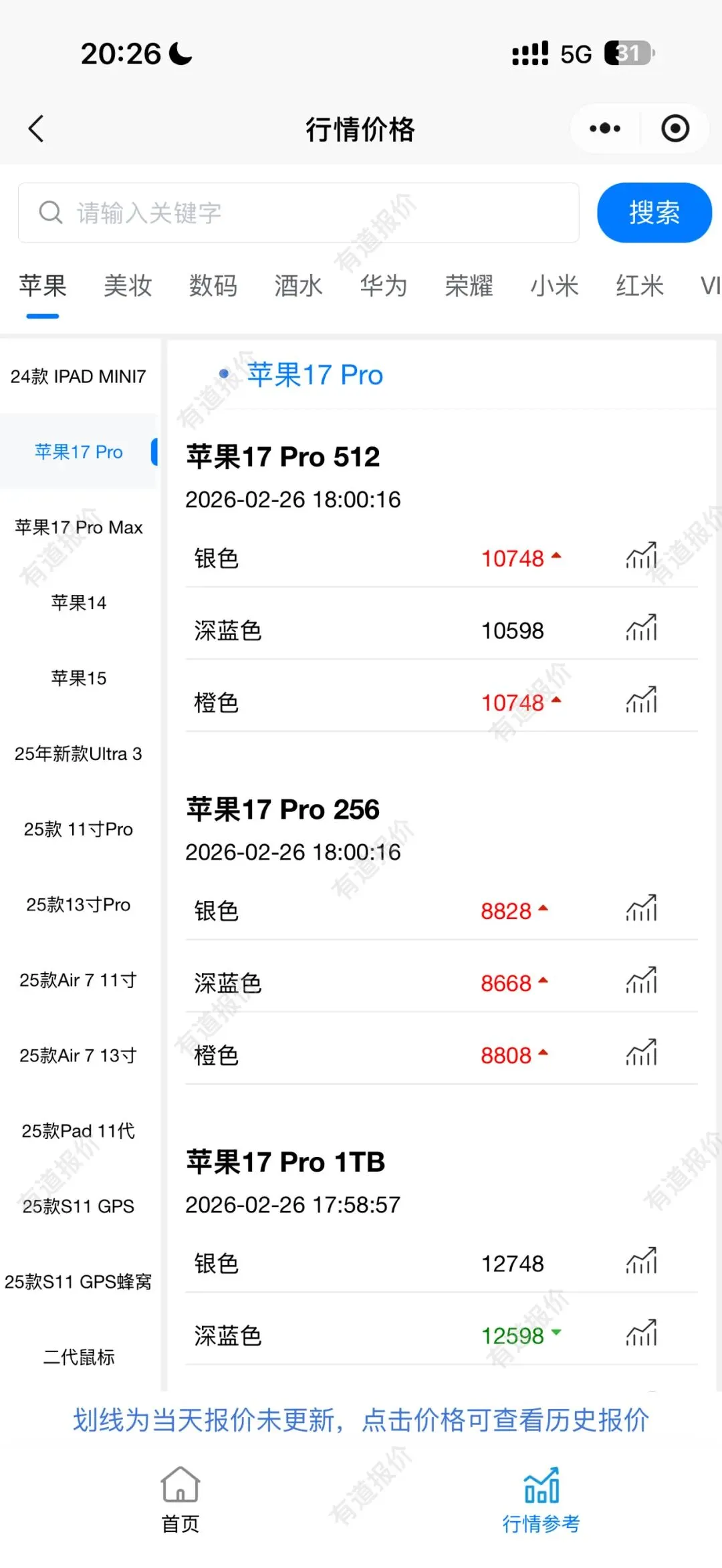Go back using the top-left arrow
The width and height of the screenshot is (722, 1568).
tap(37, 128)
